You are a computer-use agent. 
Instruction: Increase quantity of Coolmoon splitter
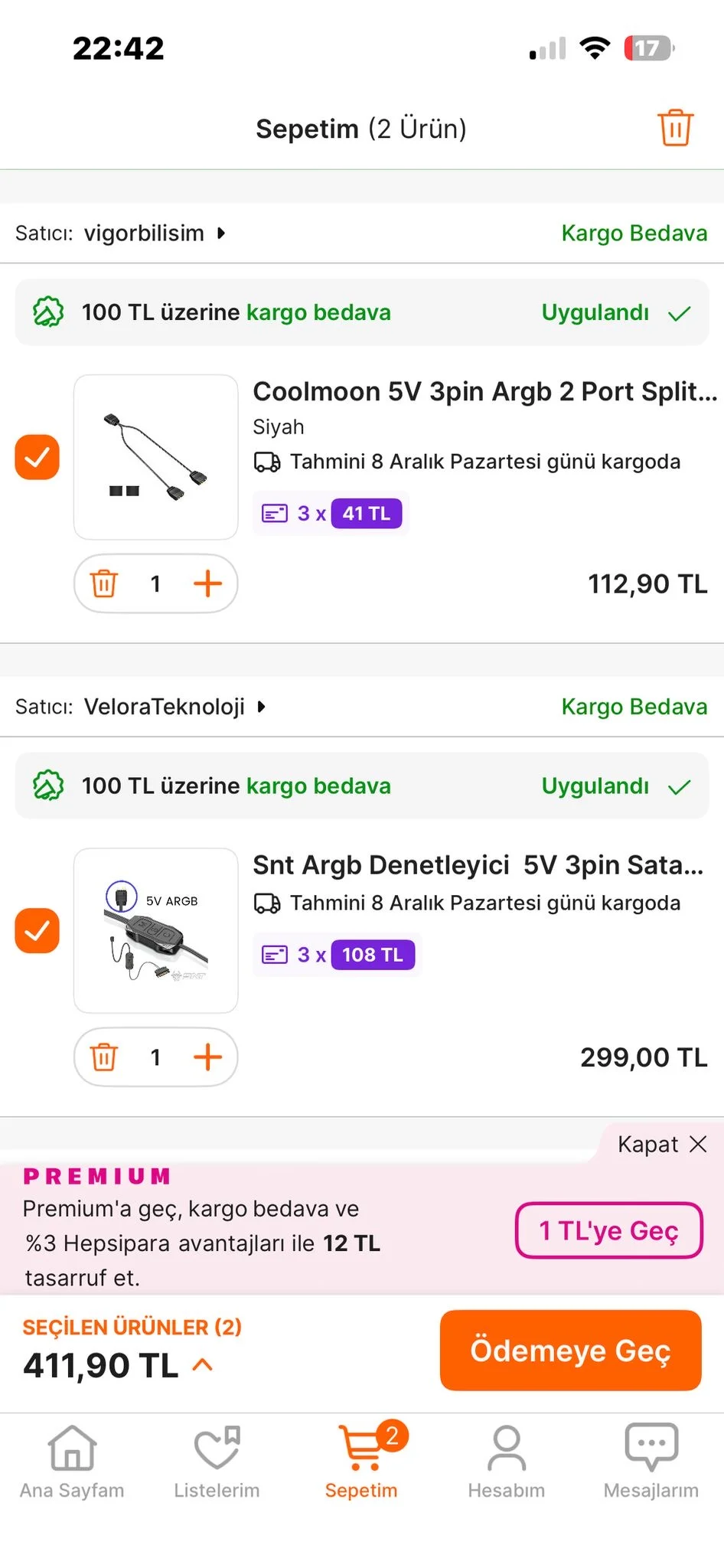[x=207, y=583]
